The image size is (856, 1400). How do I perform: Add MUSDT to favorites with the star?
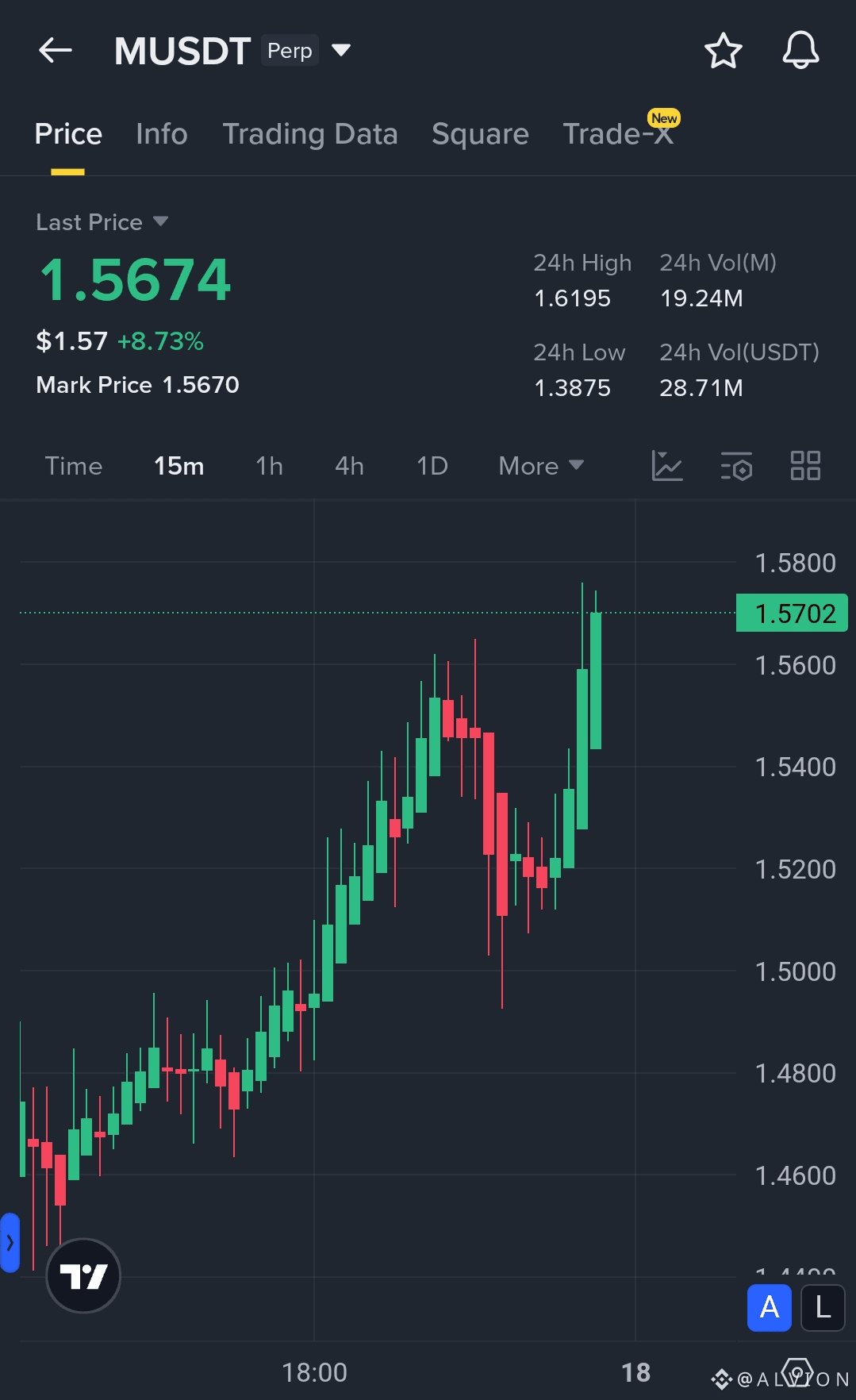coord(723,51)
